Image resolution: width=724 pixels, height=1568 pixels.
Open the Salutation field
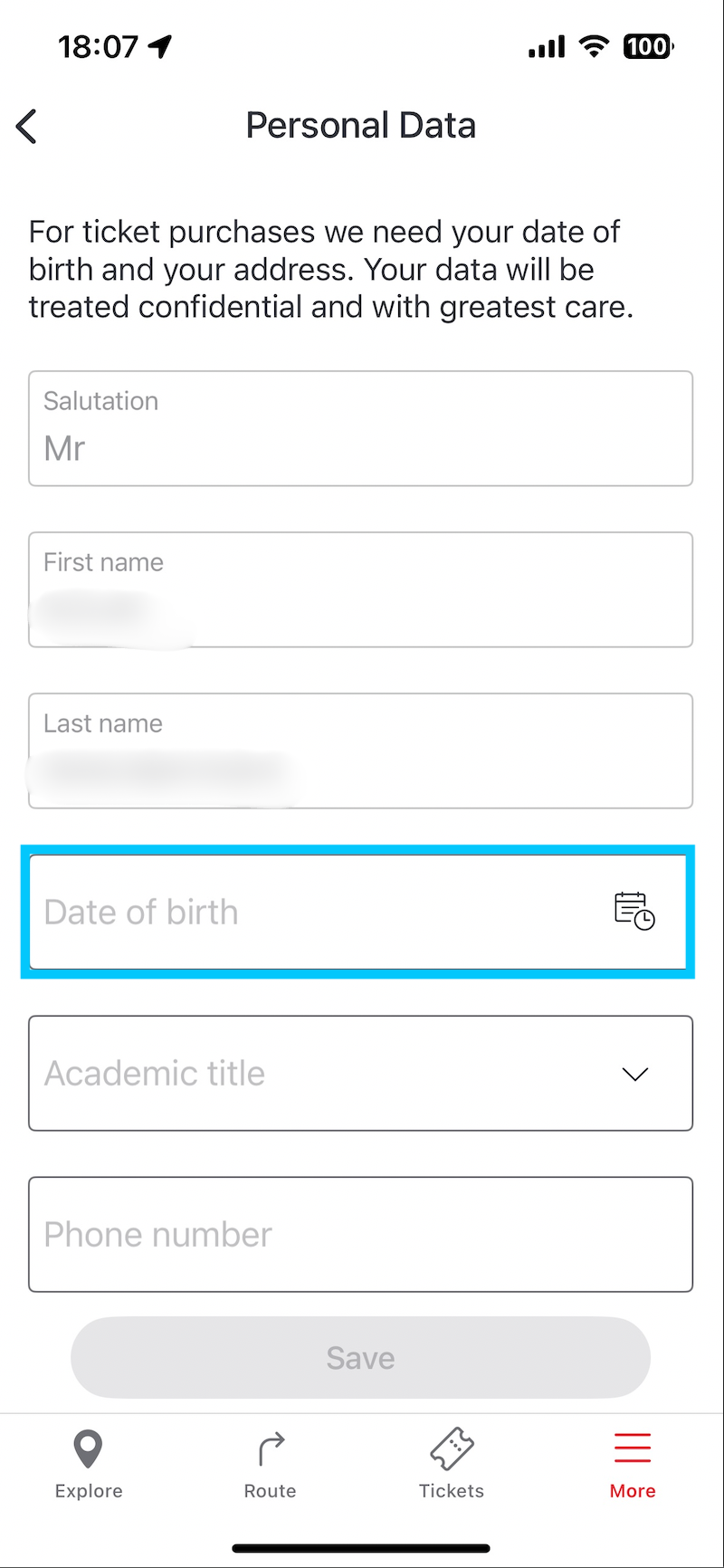[361, 428]
